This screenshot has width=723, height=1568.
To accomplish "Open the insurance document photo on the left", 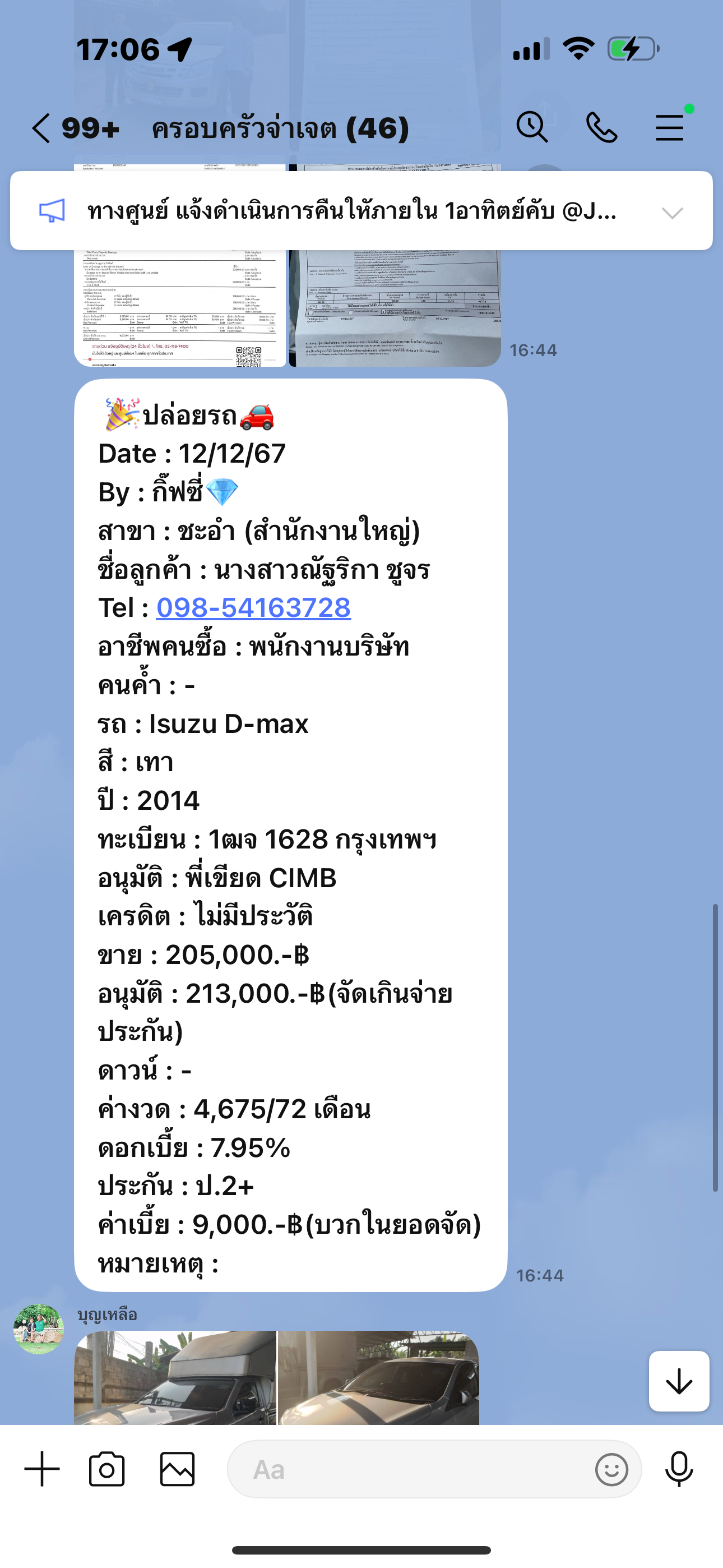I will (x=180, y=307).
